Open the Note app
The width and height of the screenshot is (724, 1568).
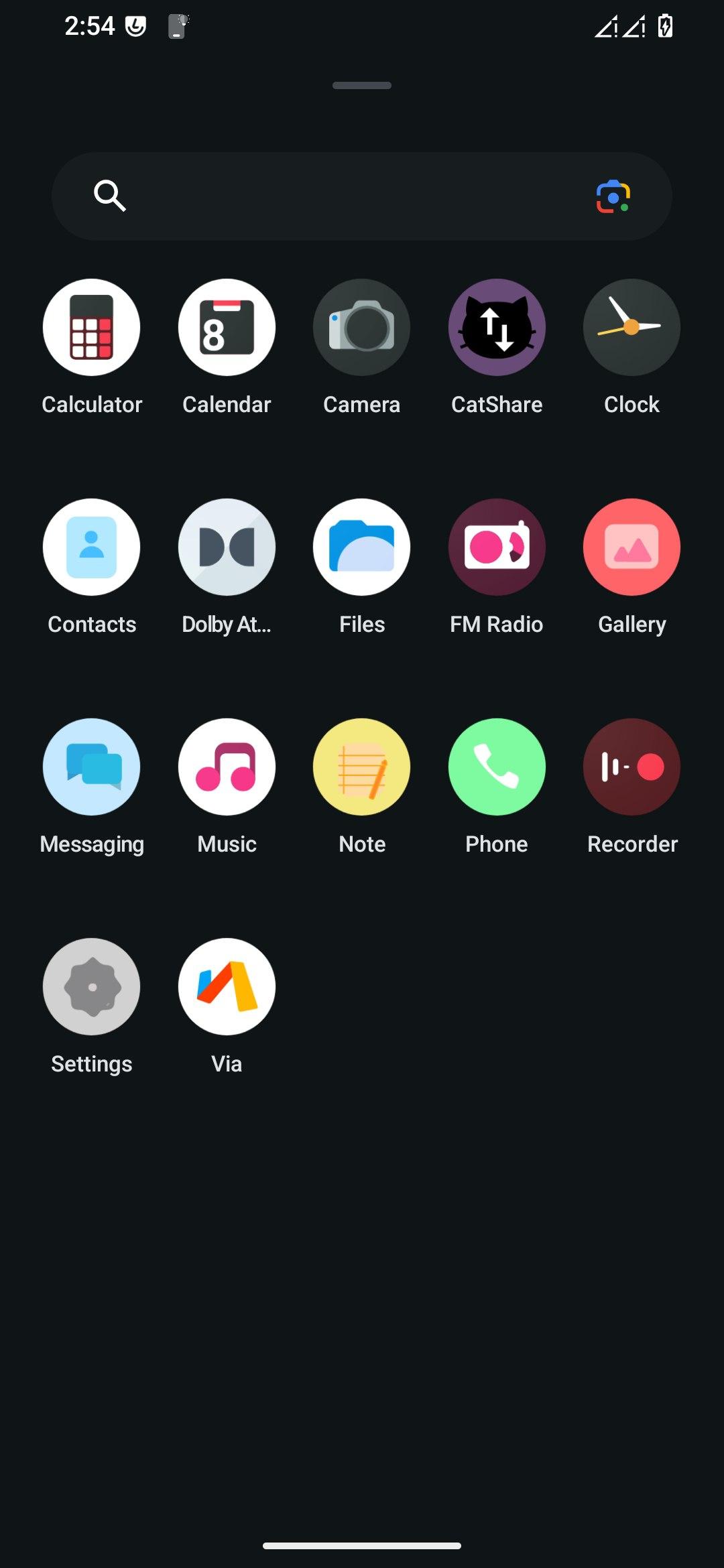pyautogui.click(x=362, y=767)
